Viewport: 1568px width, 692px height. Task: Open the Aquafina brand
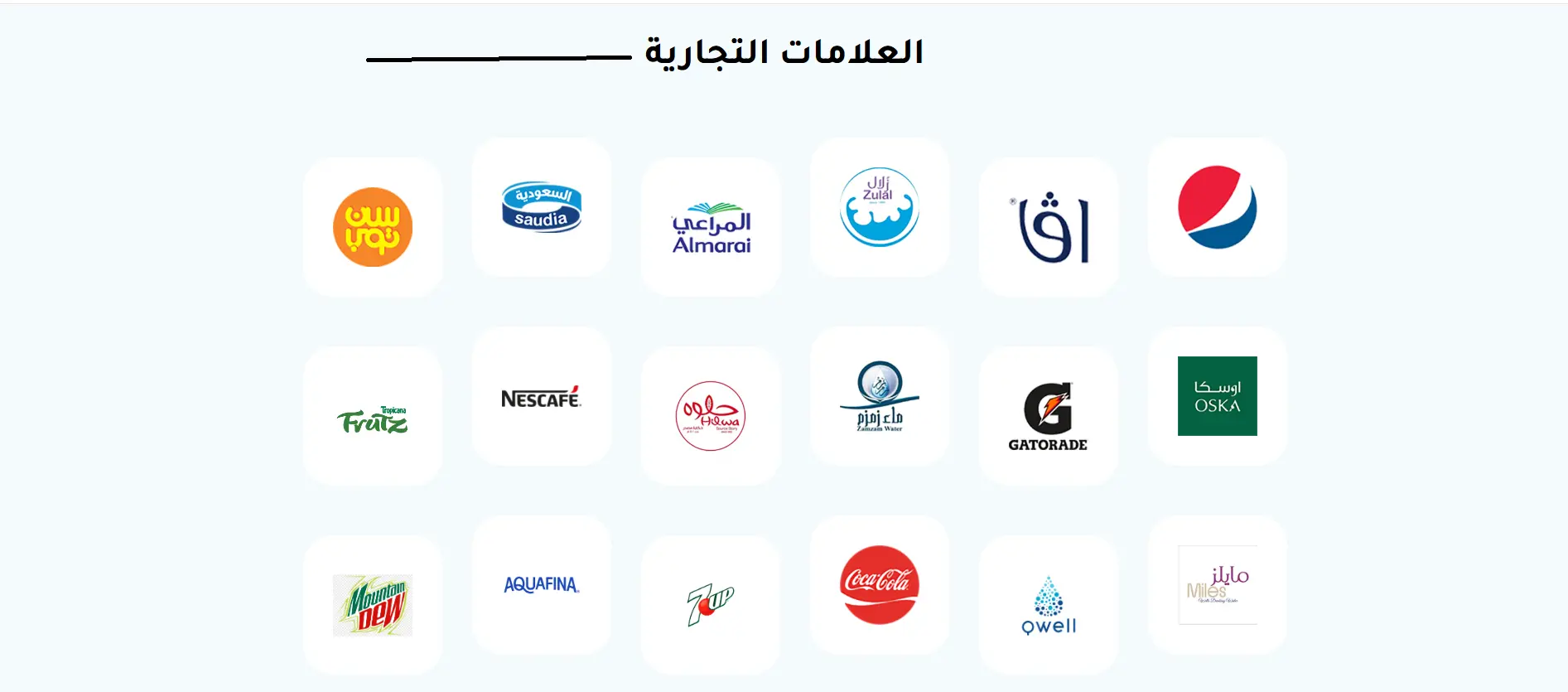(x=542, y=585)
